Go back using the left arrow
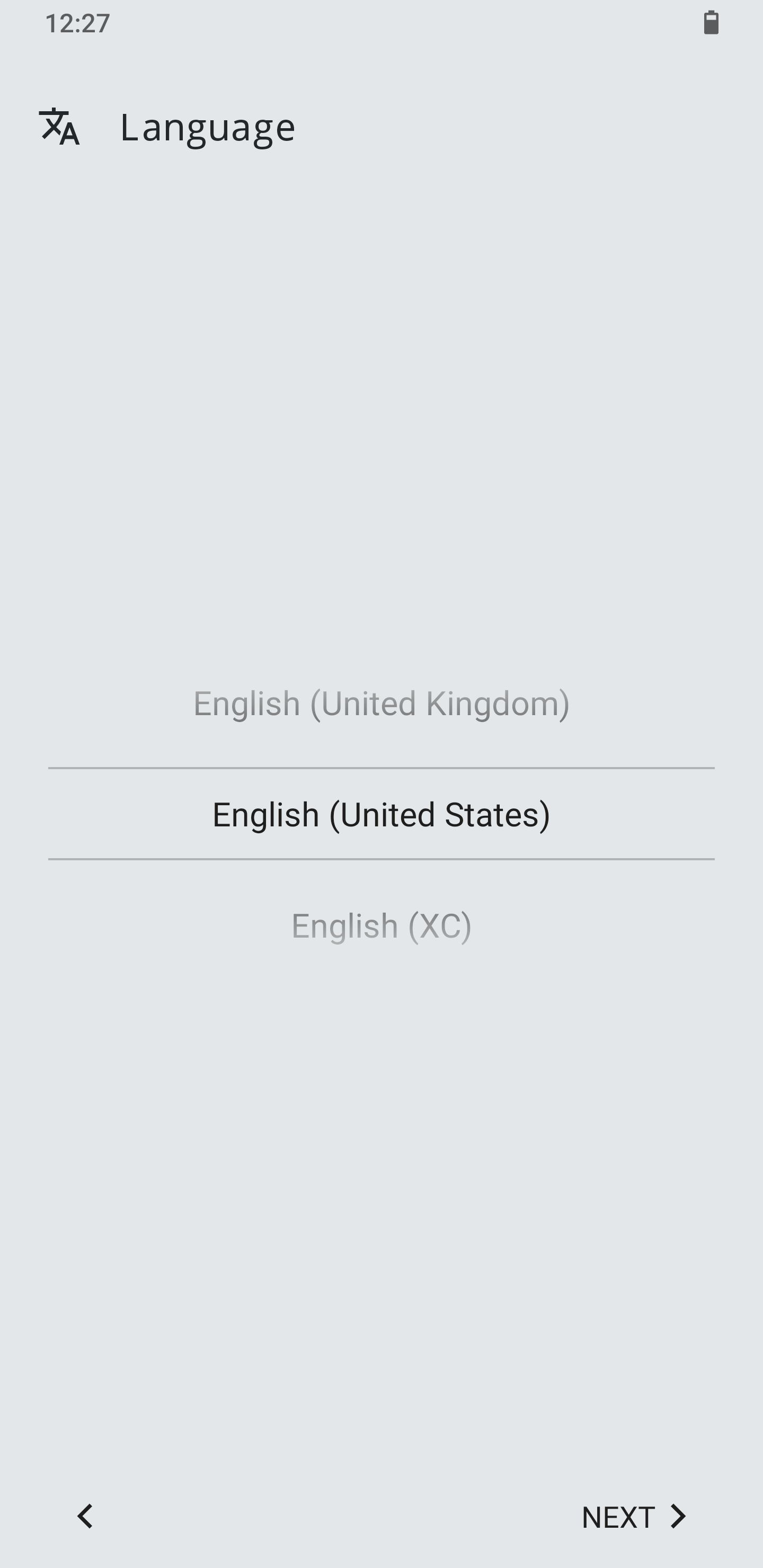 tap(85, 1516)
